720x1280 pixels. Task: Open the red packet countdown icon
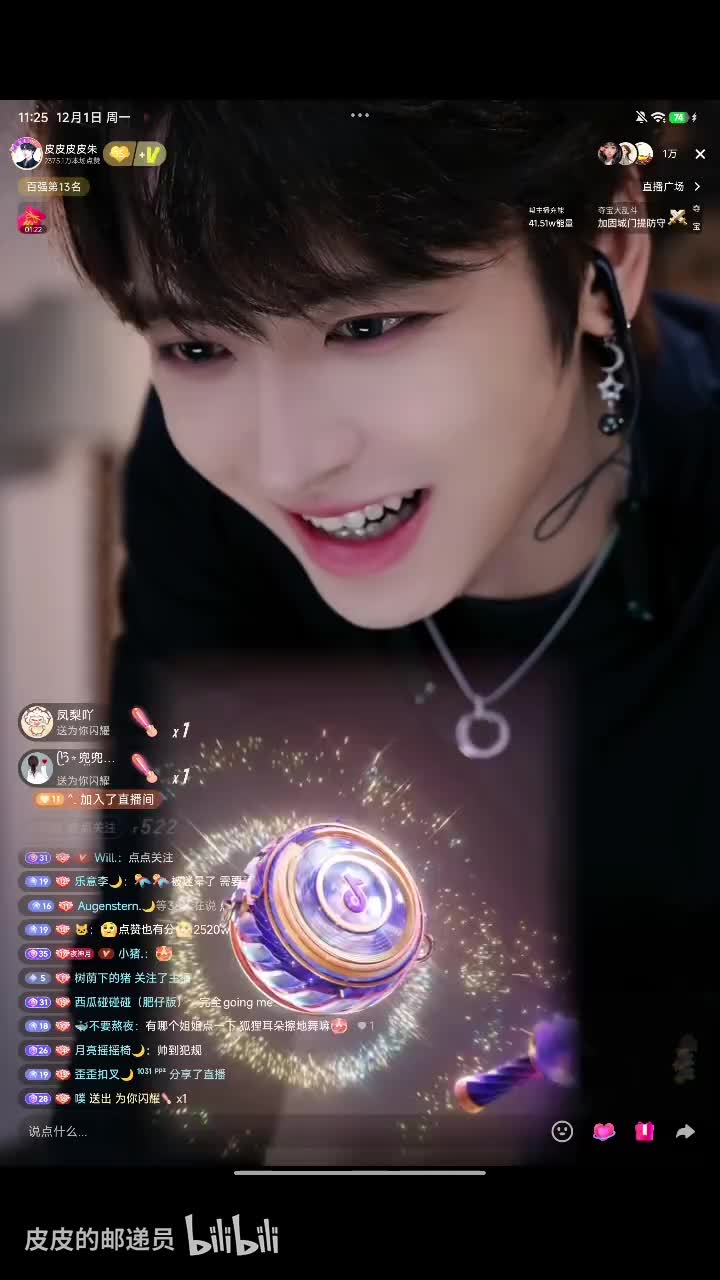pyautogui.click(x=32, y=218)
